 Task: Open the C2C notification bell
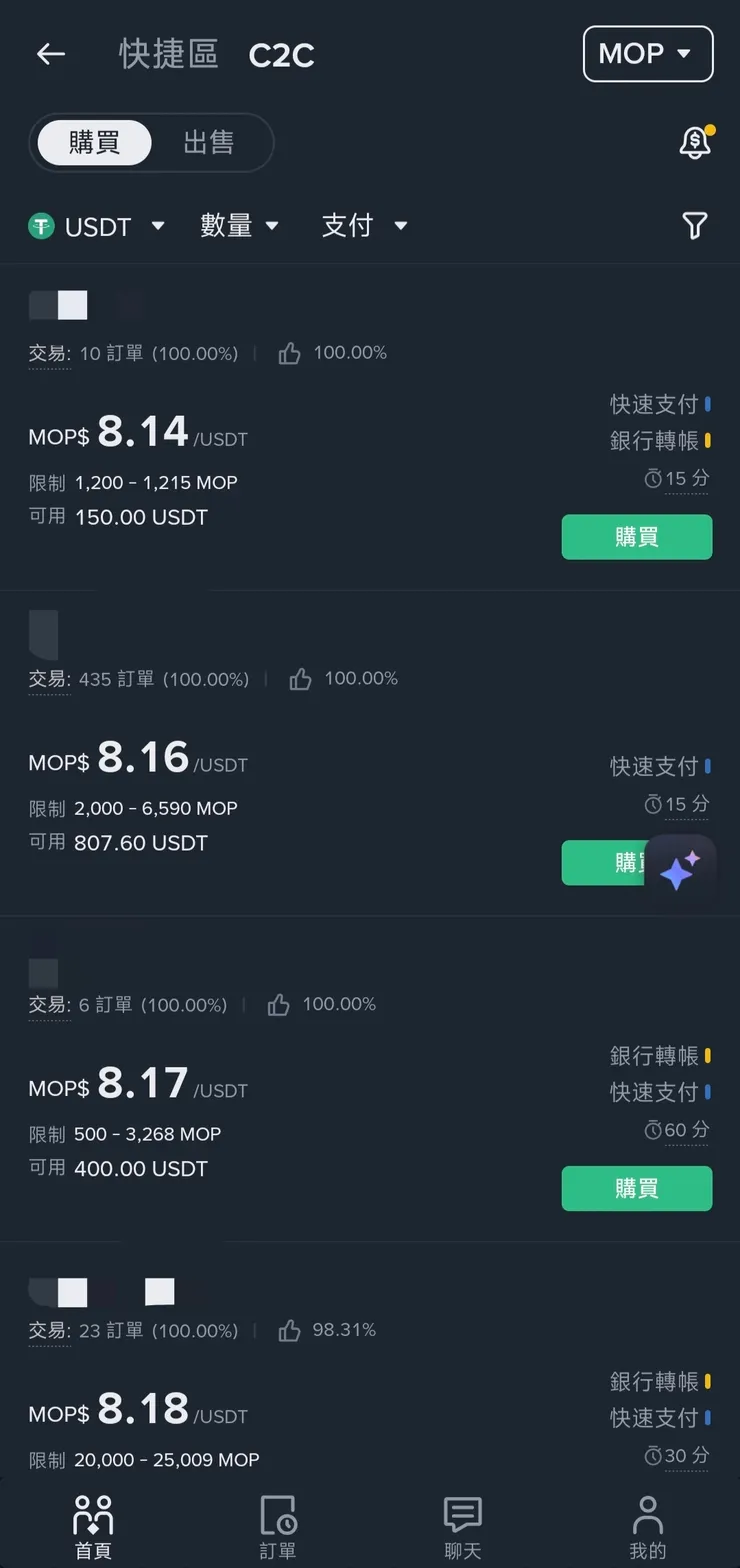tap(694, 142)
